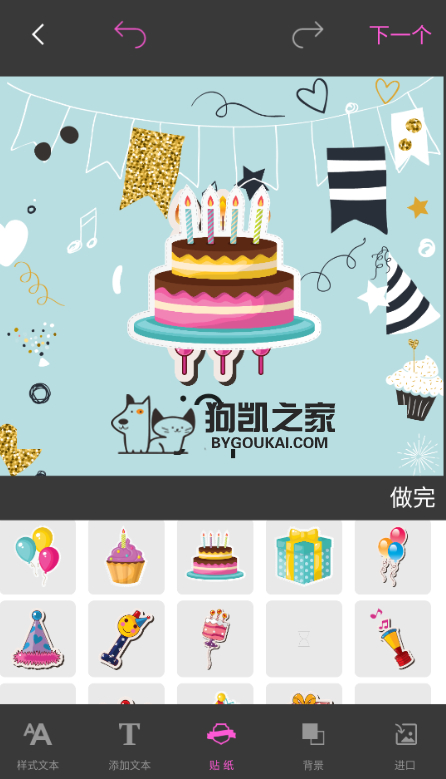This screenshot has width=446, height=779.
Task: Tap 做完 to finish sticker selection
Action: coord(412,497)
